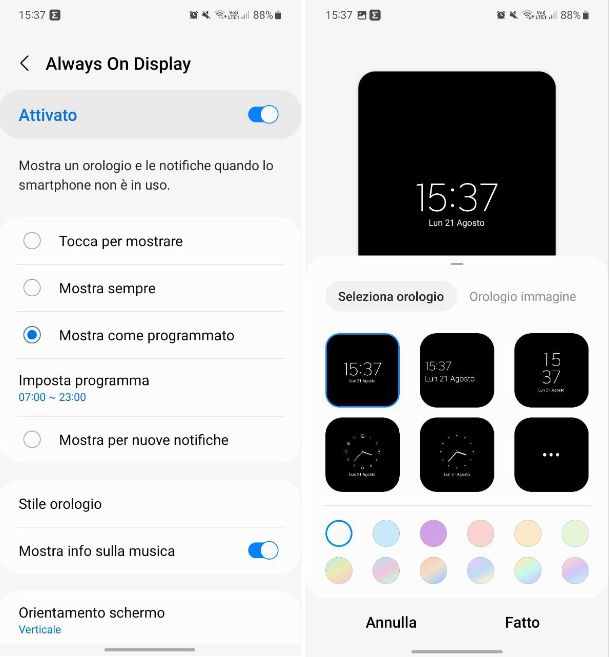Go back from Always On Display

click(x=25, y=64)
